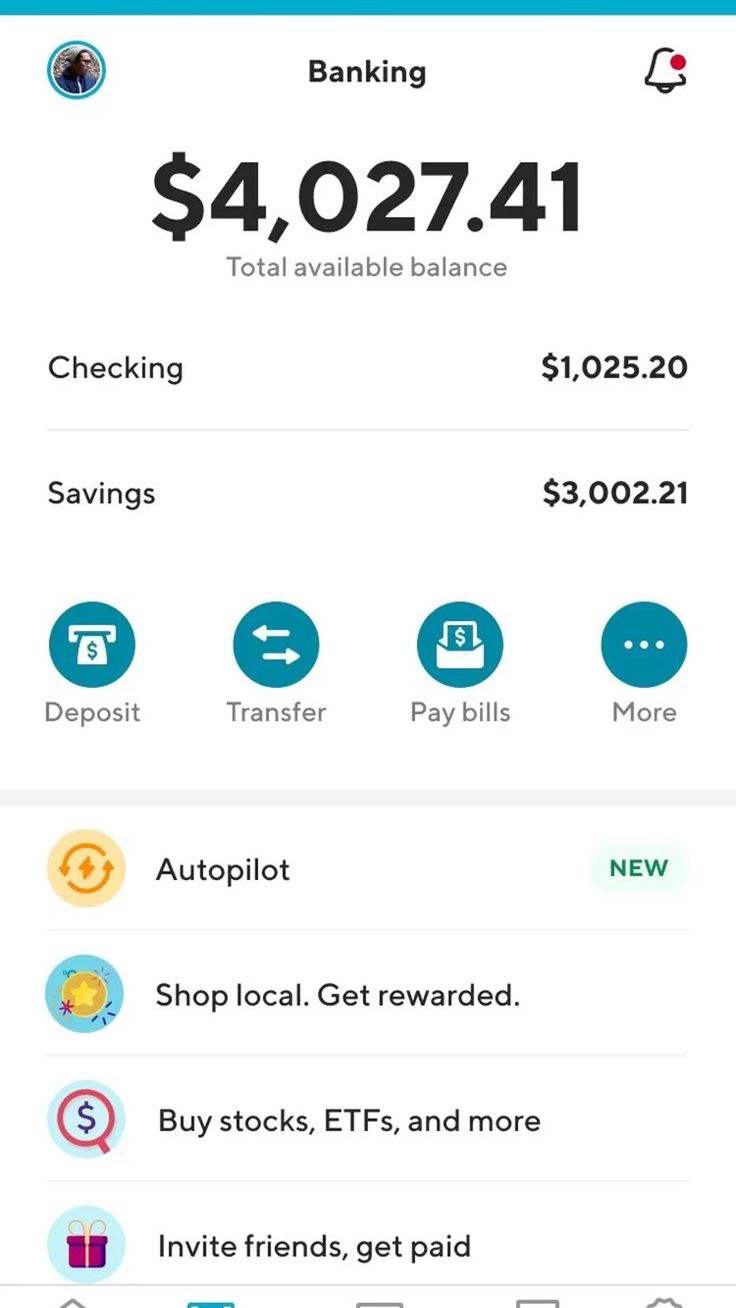Open Shop local. Get rewarded.
This screenshot has width=736, height=1308.
tap(367, 995)
